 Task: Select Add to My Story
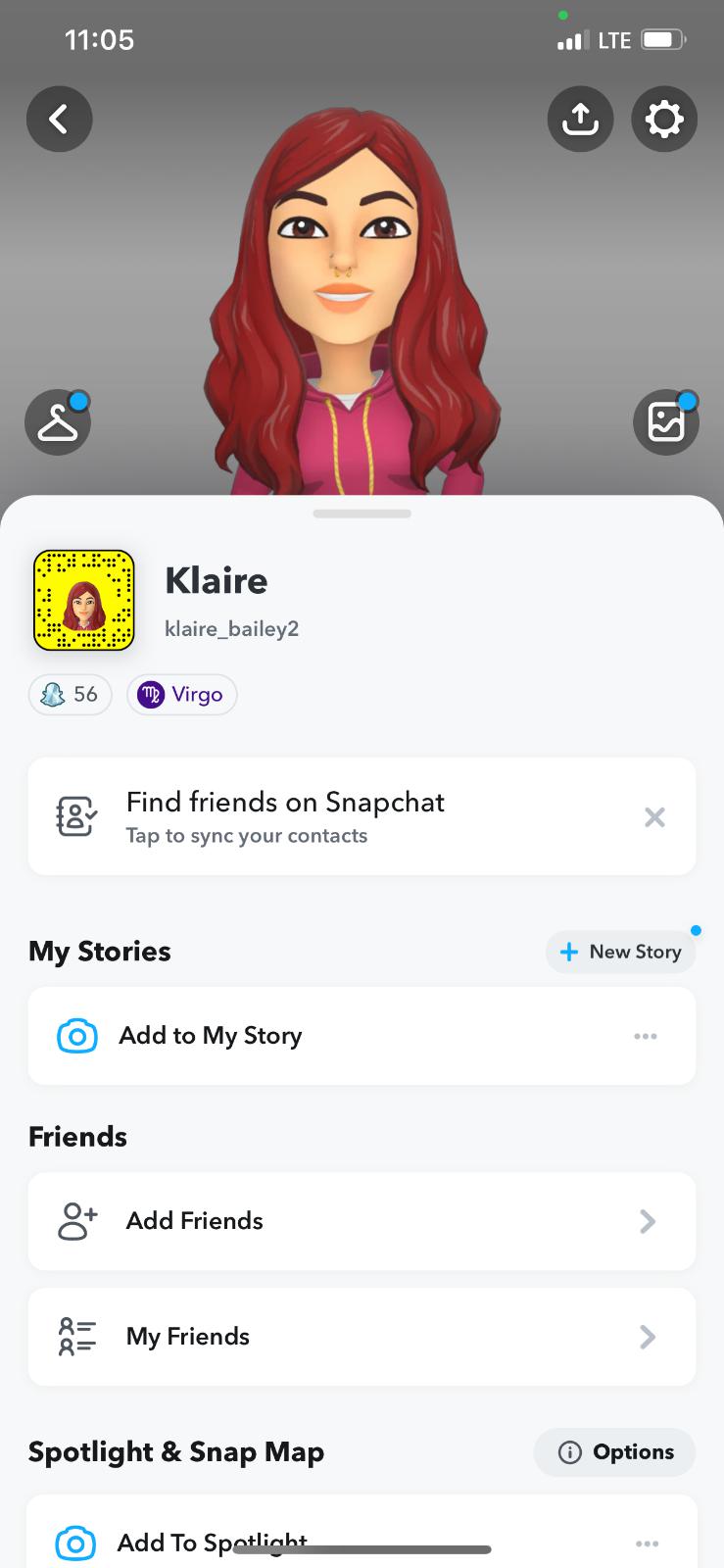pos(210,1036)
